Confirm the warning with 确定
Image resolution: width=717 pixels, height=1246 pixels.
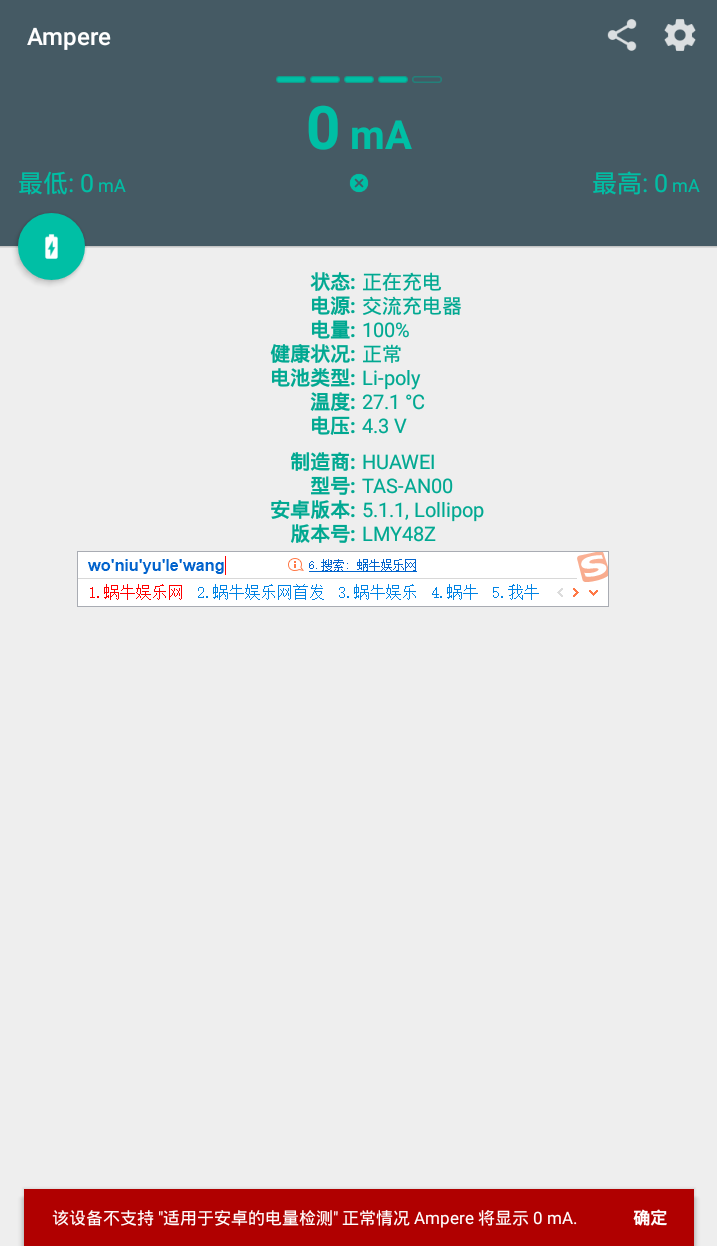(650, 1217)
